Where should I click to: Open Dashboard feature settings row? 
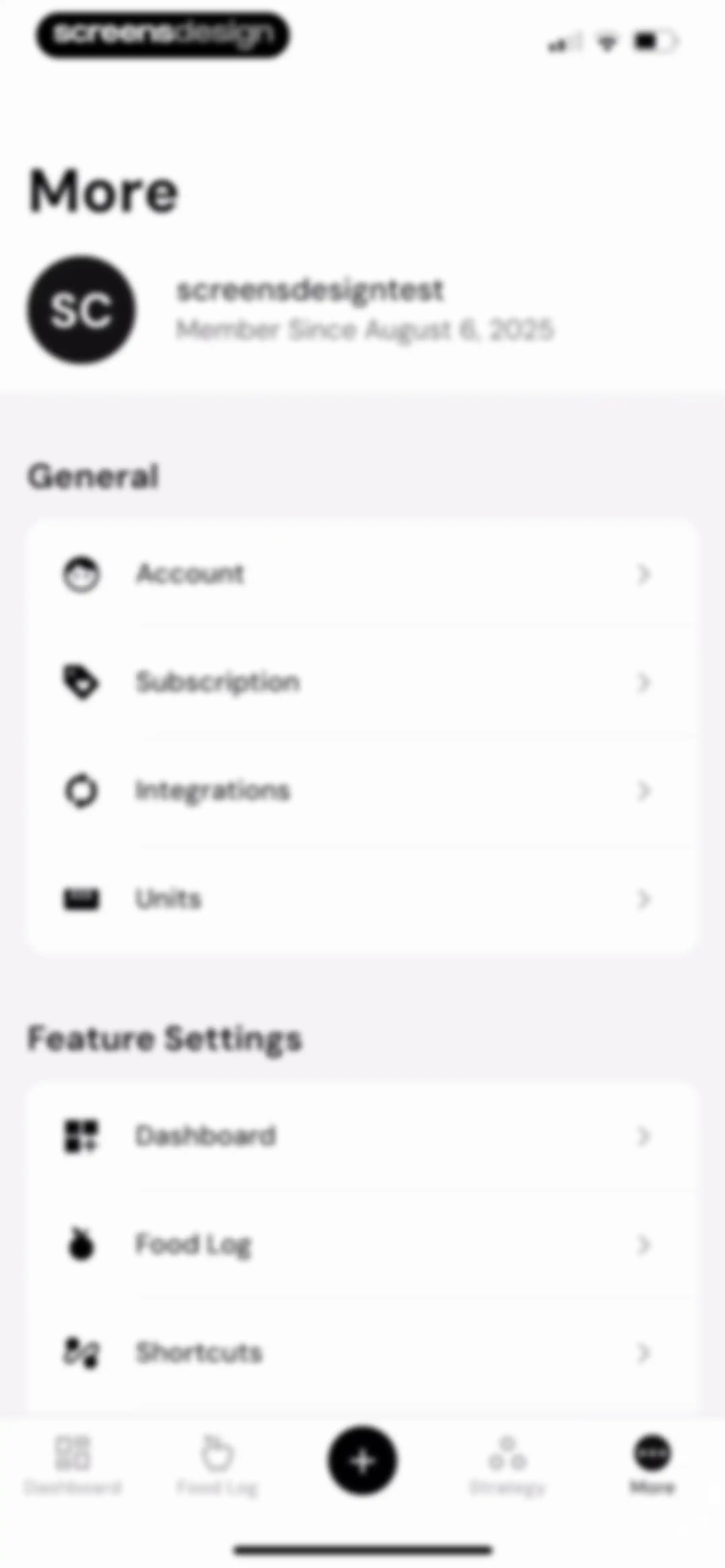click(361, 1136)
